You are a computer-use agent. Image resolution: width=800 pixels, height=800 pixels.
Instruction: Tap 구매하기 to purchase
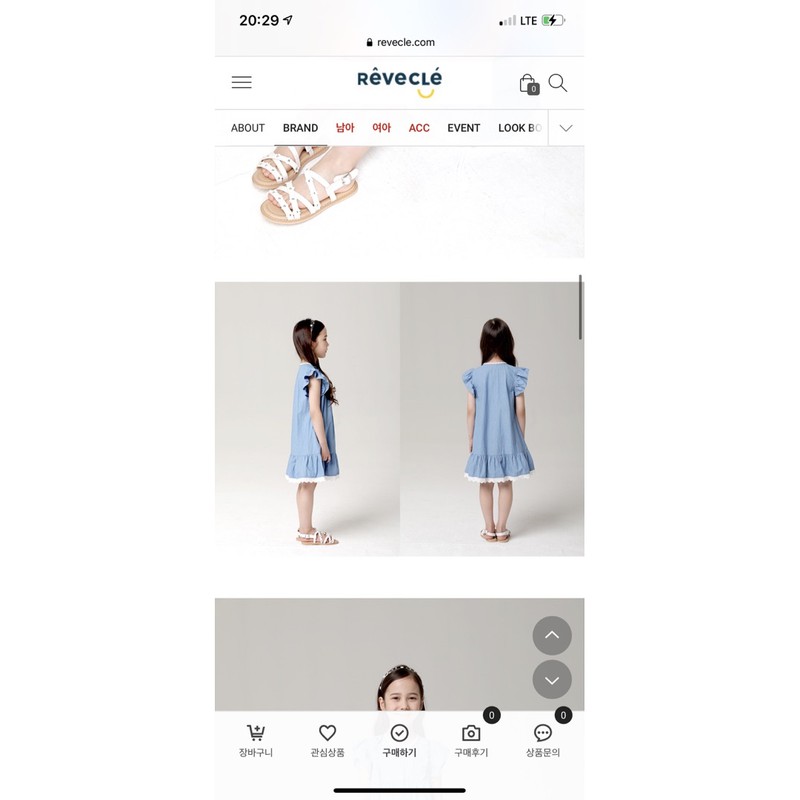(x=399, y=741)
